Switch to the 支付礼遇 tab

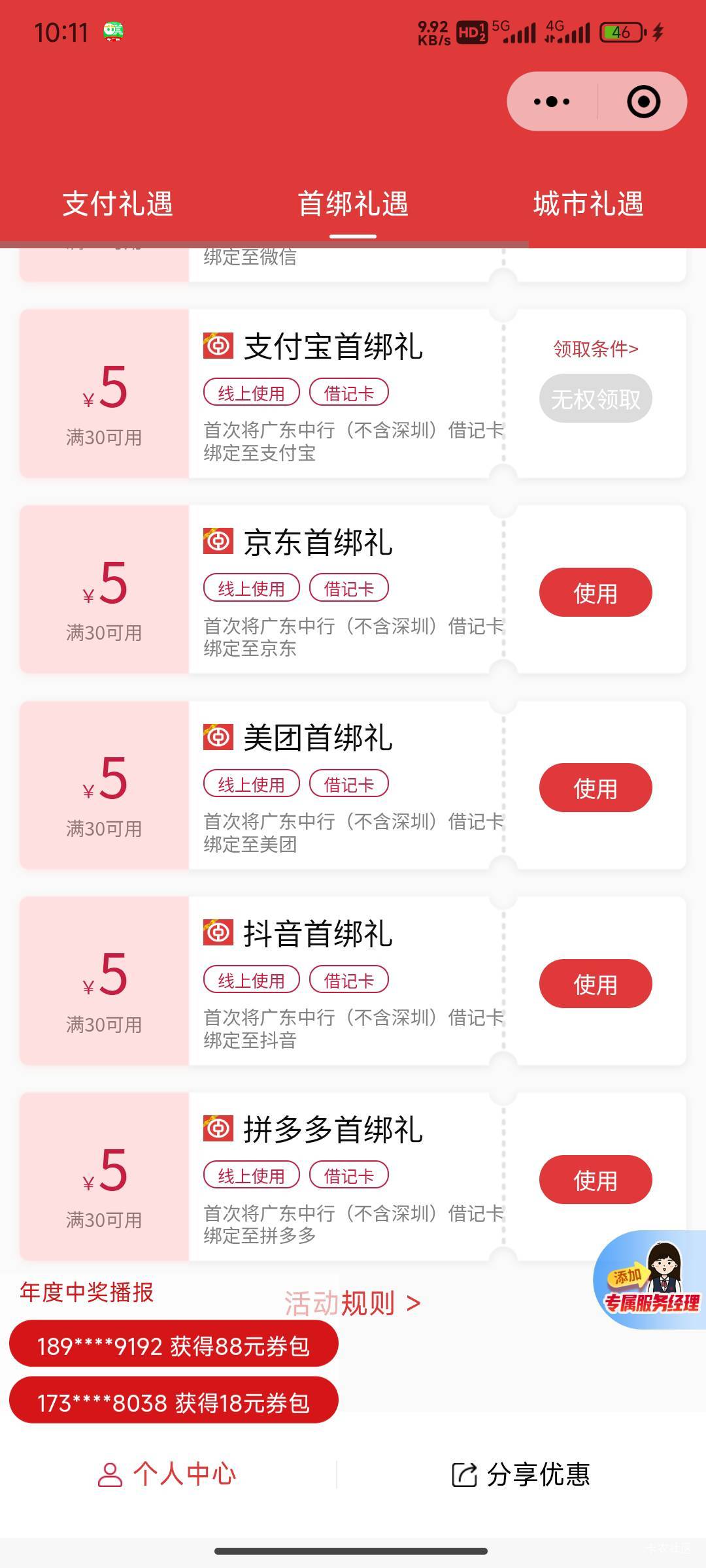click(118, 204)
